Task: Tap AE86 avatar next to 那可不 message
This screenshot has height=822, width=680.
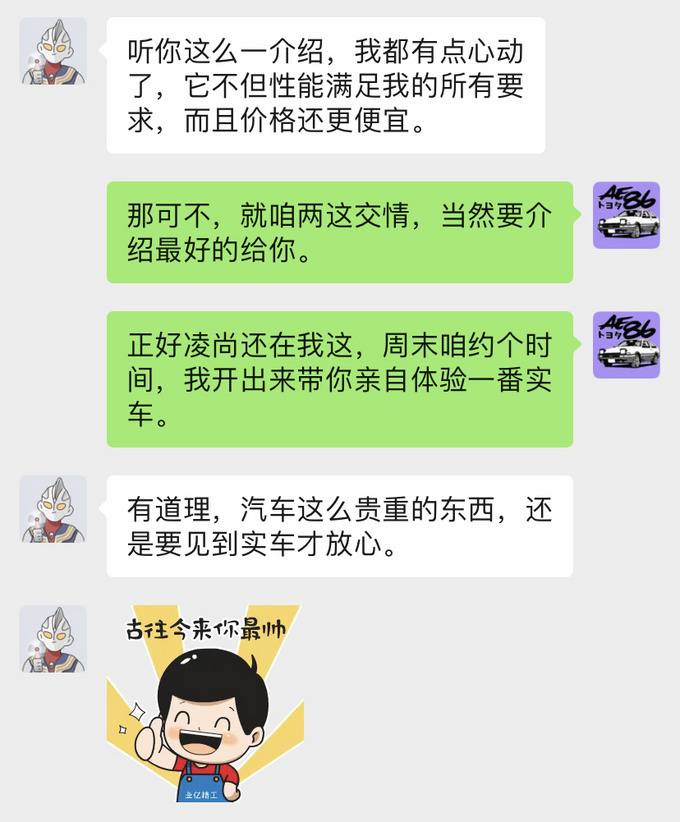Action: (626, 215)
